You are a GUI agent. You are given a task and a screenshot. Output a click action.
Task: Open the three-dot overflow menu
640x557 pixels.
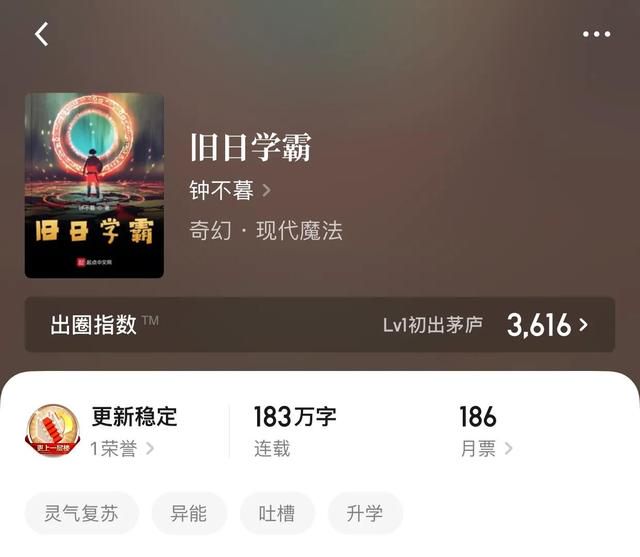click(596, 34)
